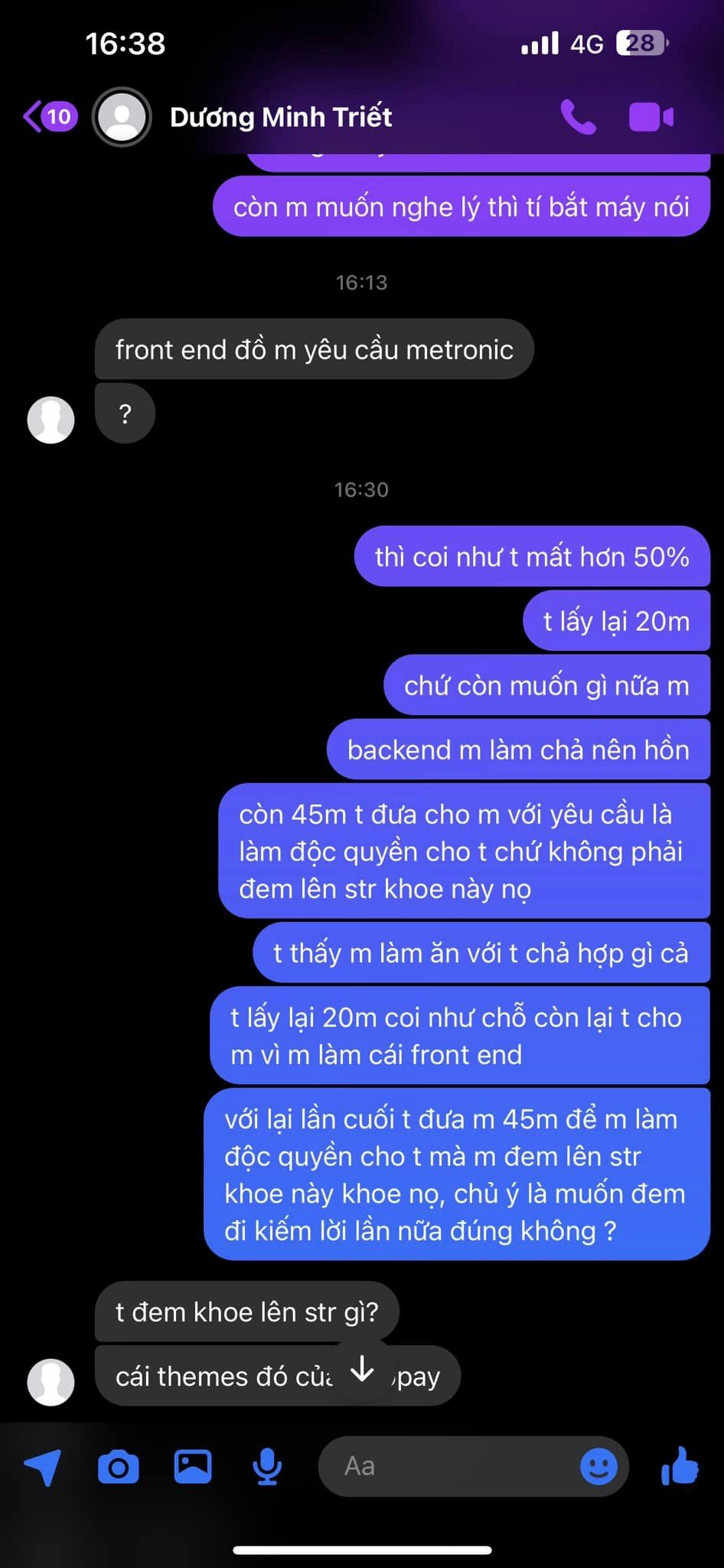Image resolution: width=724 pixels, height=1568 pixels.
Task: Start a voice call with Dương Minh Triết
Action: (x=578, y=117)
